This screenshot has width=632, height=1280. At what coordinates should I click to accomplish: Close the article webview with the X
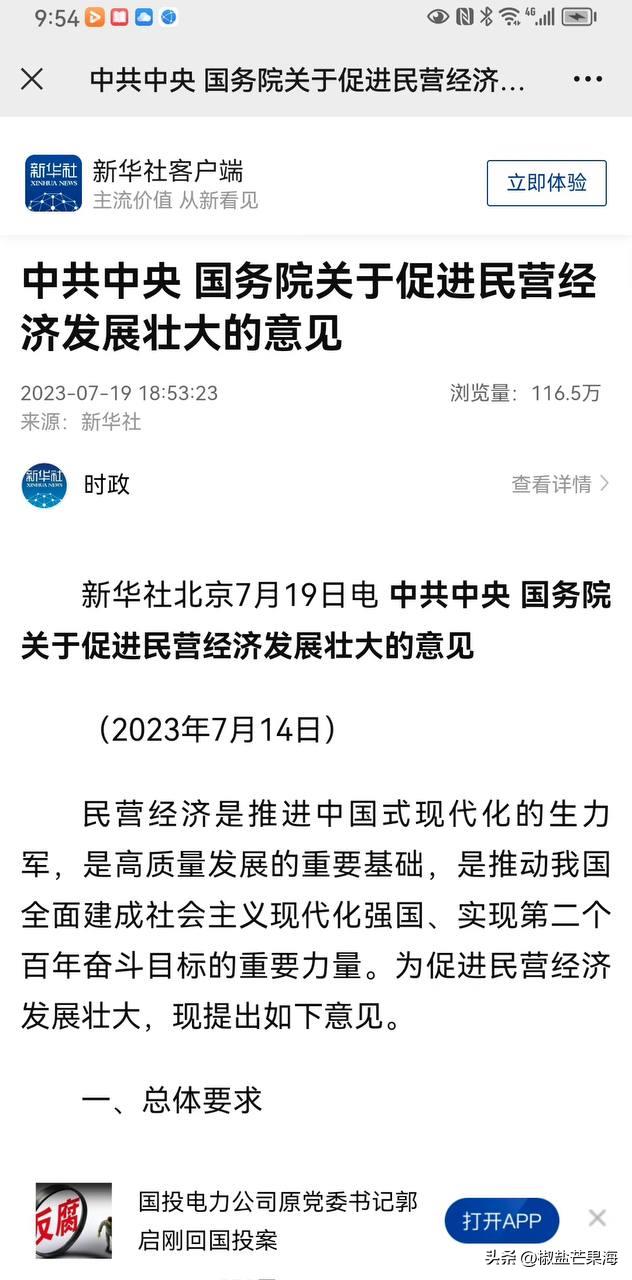[x=32, y=79]
